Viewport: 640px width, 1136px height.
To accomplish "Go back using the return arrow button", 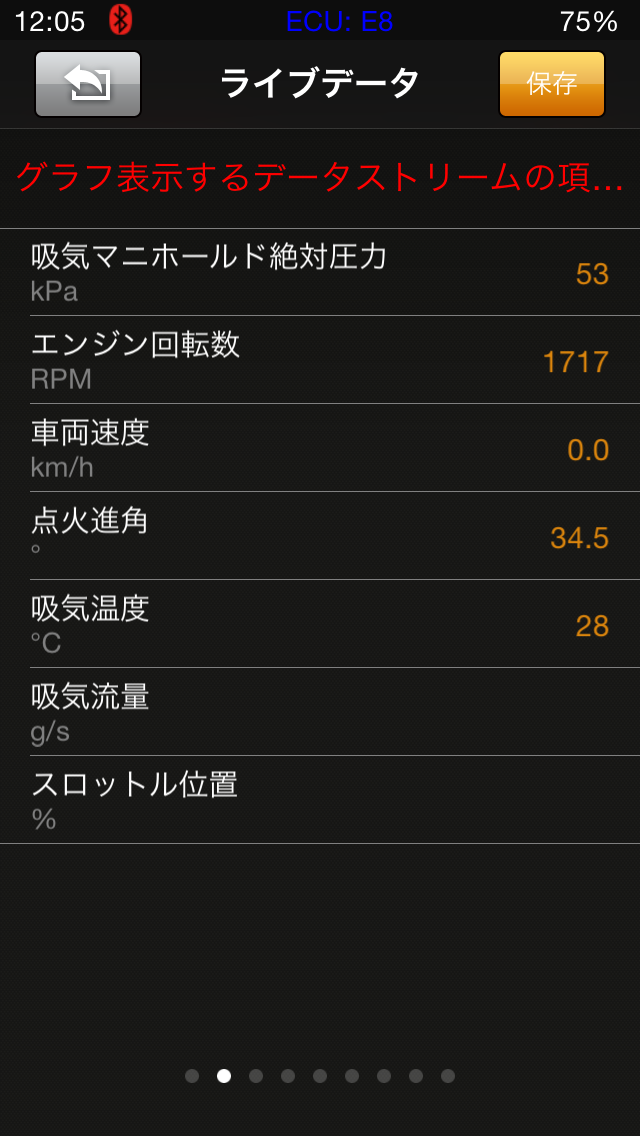I will (88, 84).
